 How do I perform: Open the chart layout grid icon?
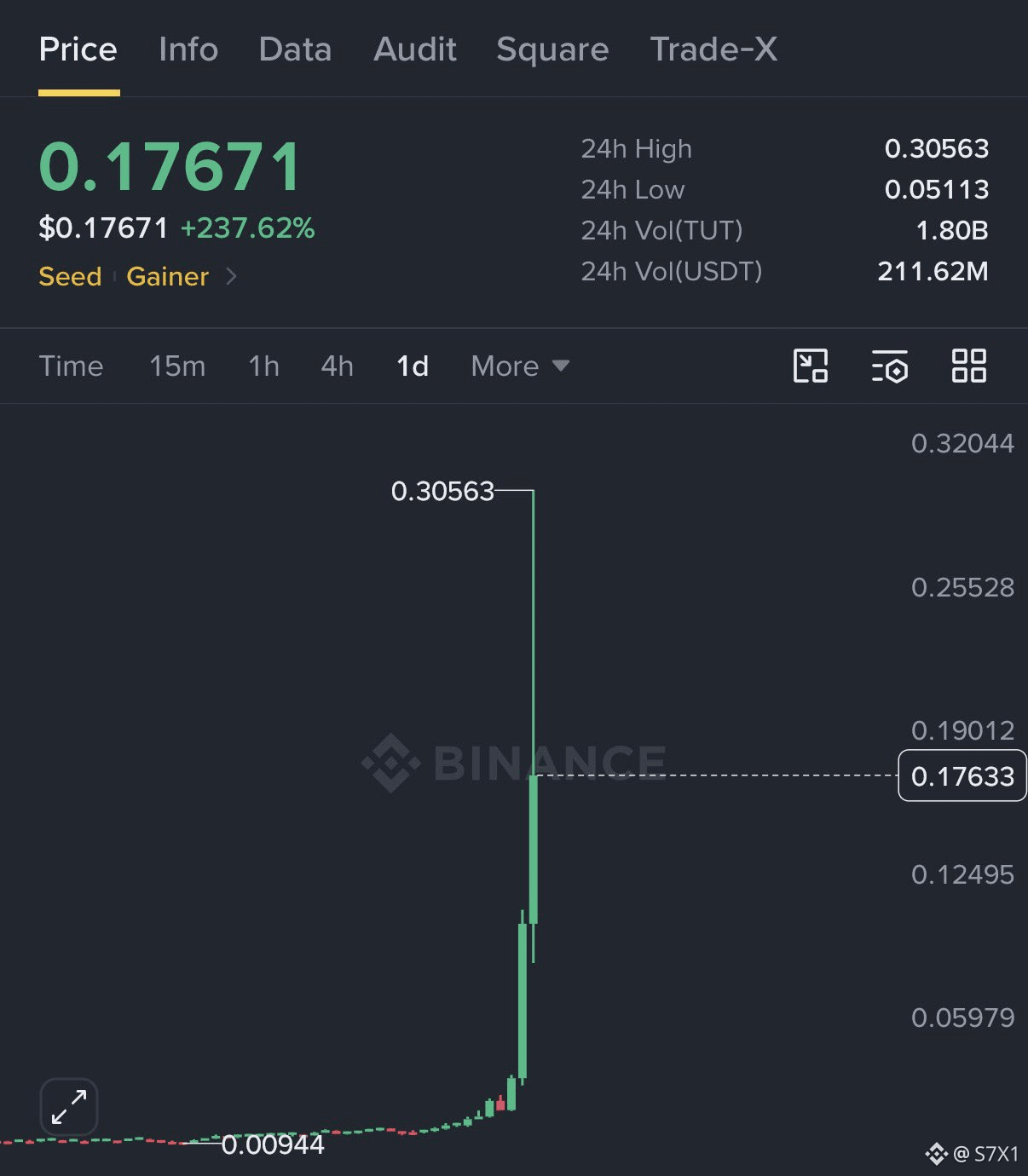(969, 366)
